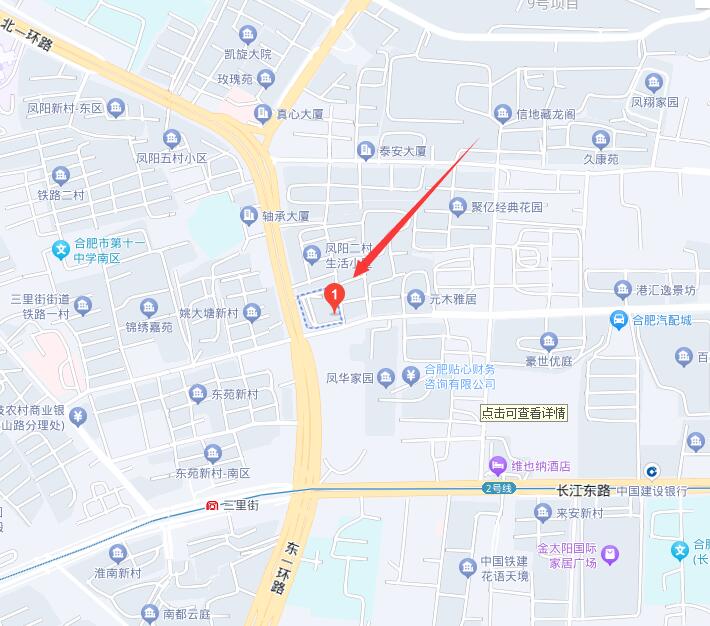Image resolution: width=710 pixels, height=626 pixels.
Task: Tap the 合肥市第十一中学南区 school icon
Action: (61, 248)
